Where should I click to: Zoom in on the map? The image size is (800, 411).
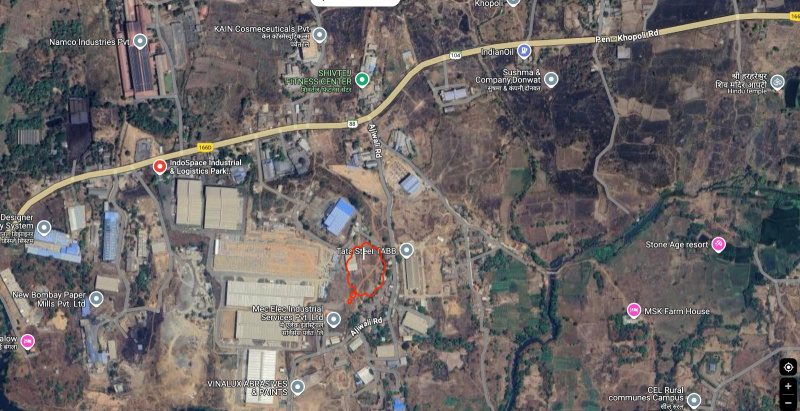[x=788, y=386]
